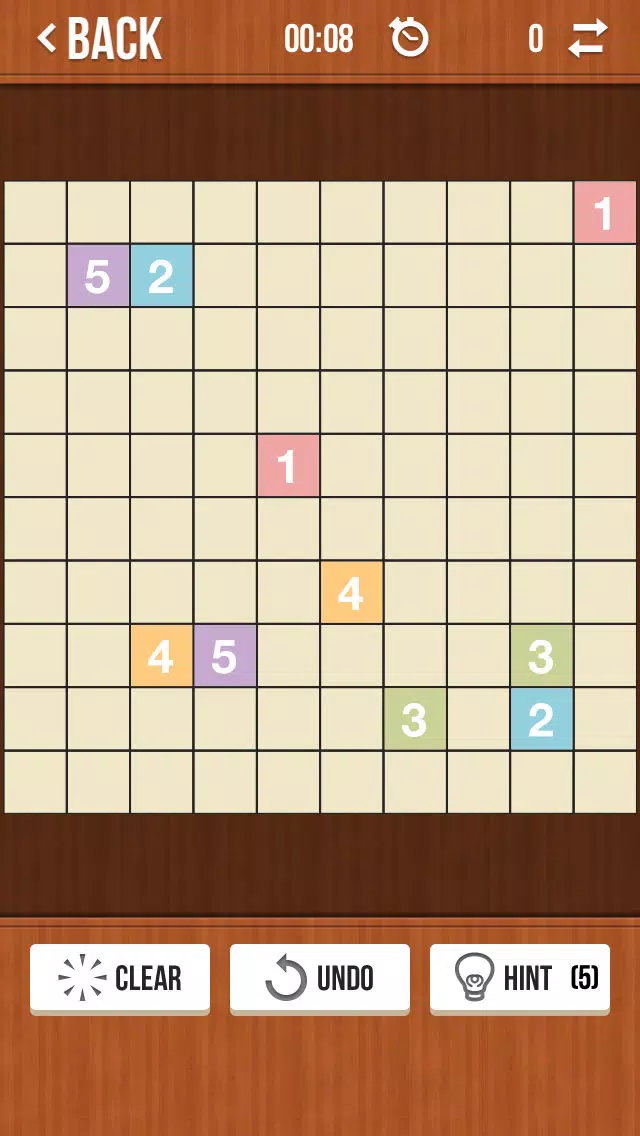Select the blue 2 tile next to purple 5
Screen dimensions: 640x1136
(162, 275)
